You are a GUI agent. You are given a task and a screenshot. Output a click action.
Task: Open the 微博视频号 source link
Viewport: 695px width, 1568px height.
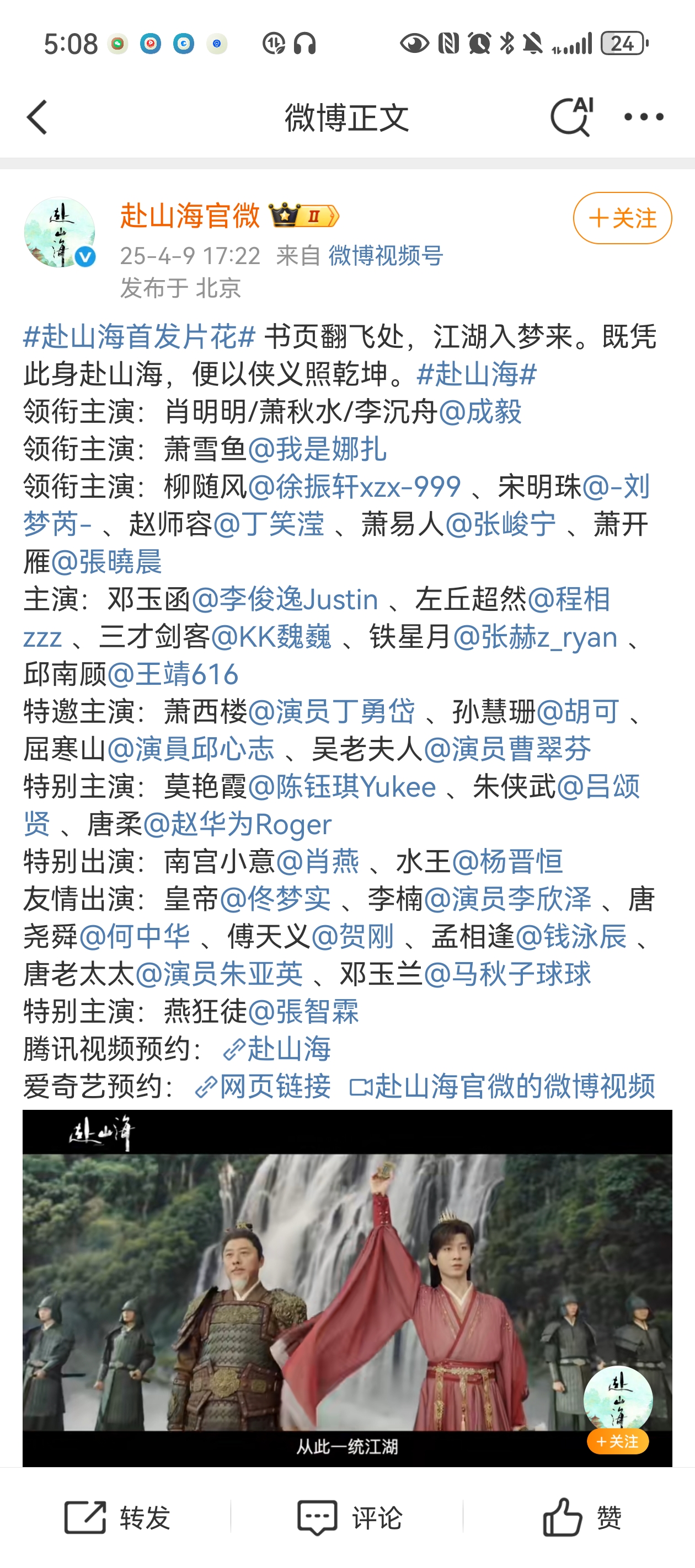tap(386, 256)
